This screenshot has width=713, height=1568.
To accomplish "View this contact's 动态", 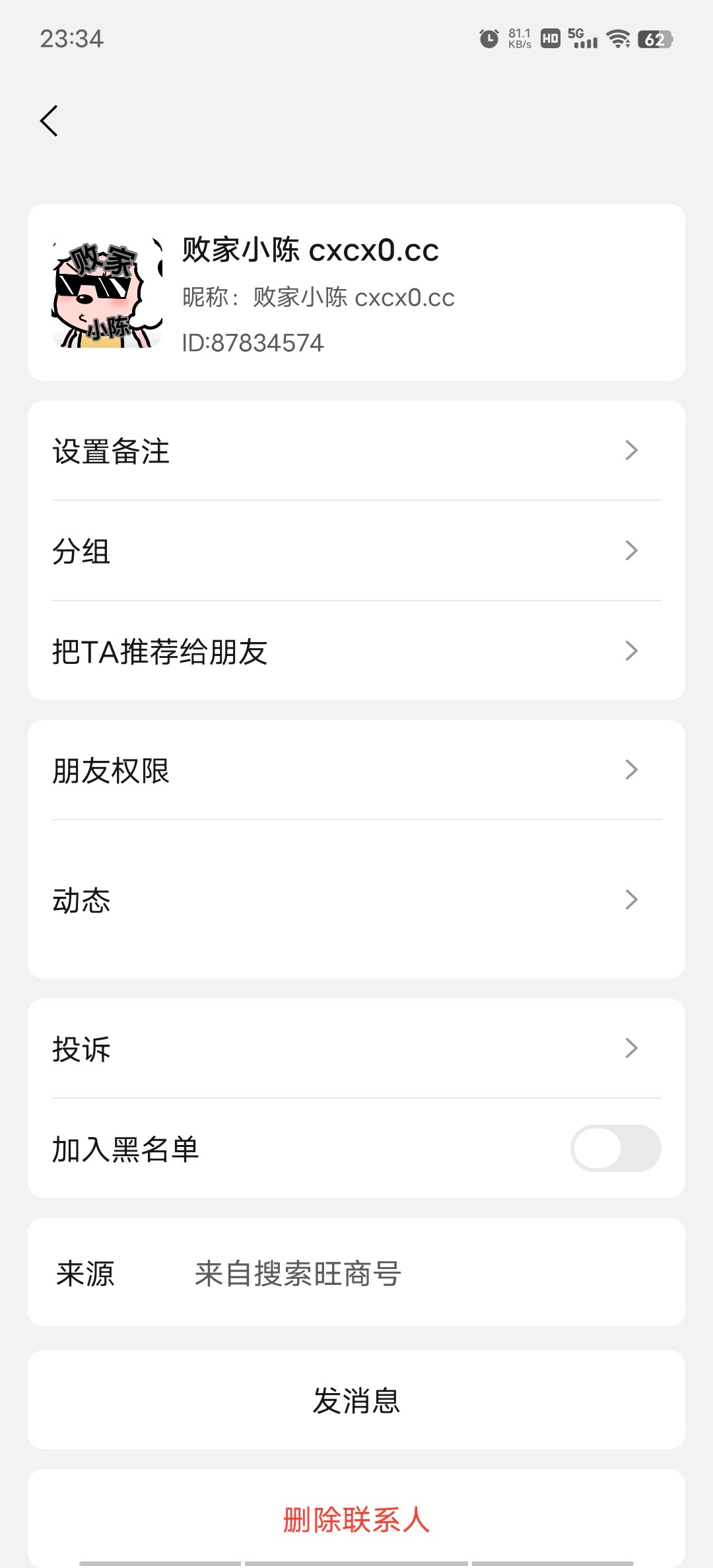I will pyautogui.click(x=356, y=899).
